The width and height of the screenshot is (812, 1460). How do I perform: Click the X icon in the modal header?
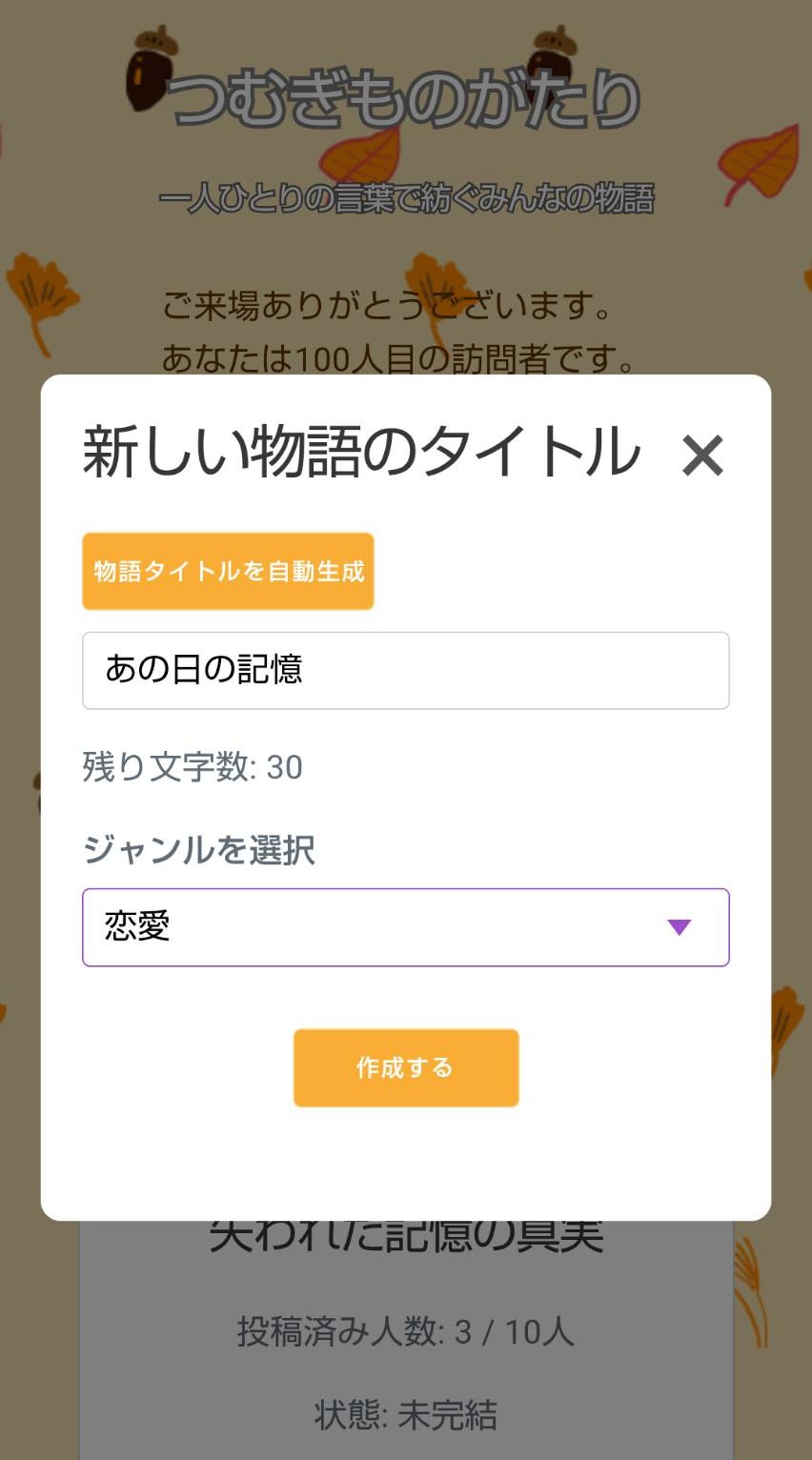(702, 456)
